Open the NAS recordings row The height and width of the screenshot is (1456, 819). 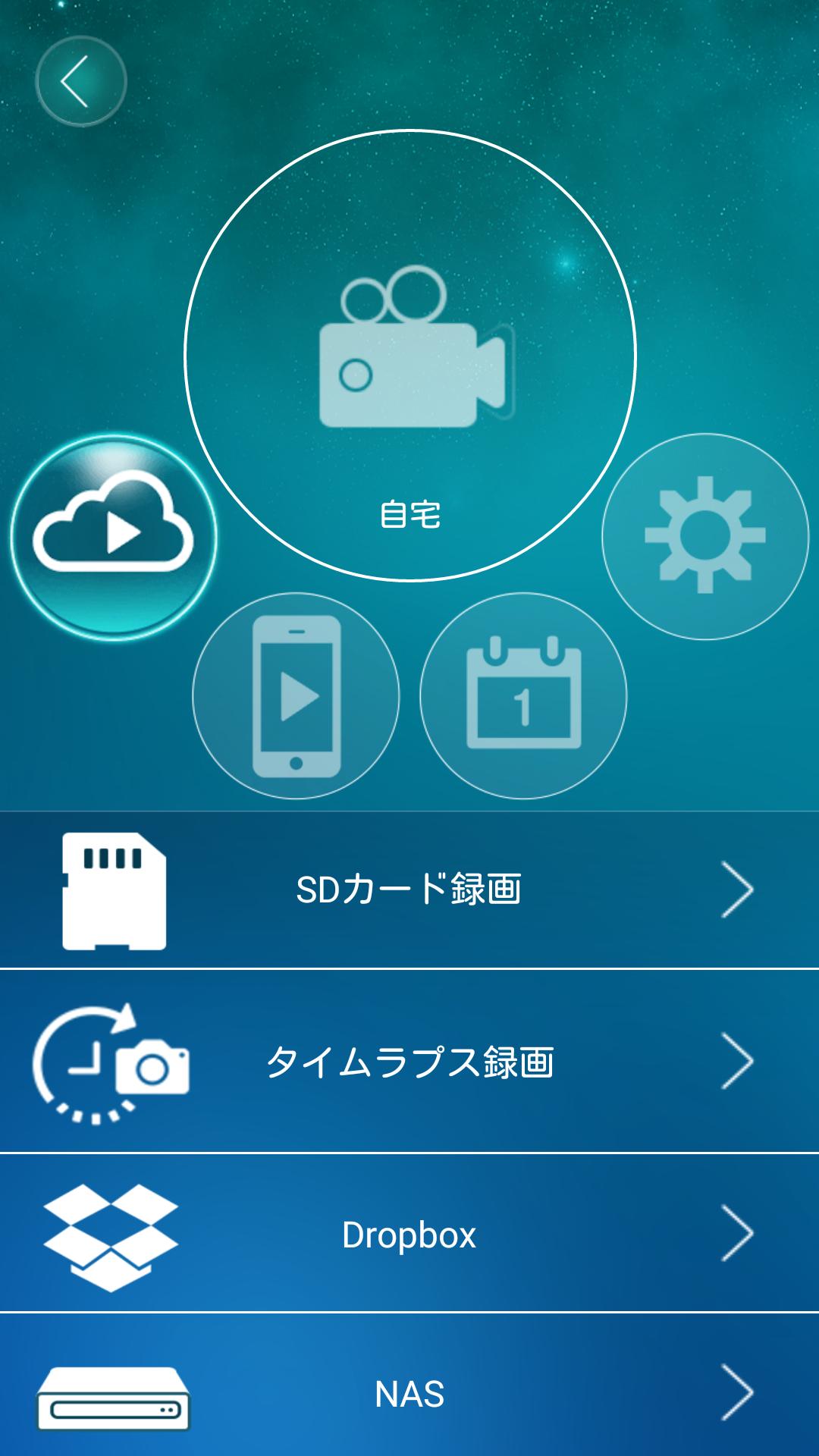pos(409,1394)
